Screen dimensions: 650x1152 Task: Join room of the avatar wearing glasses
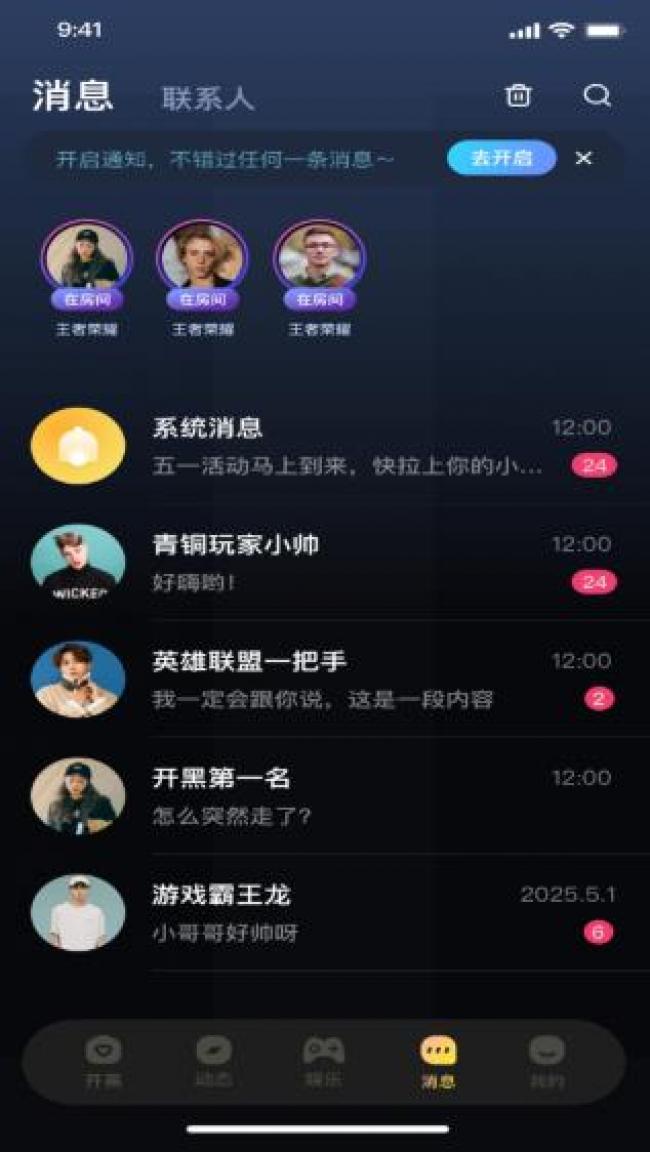320,258
